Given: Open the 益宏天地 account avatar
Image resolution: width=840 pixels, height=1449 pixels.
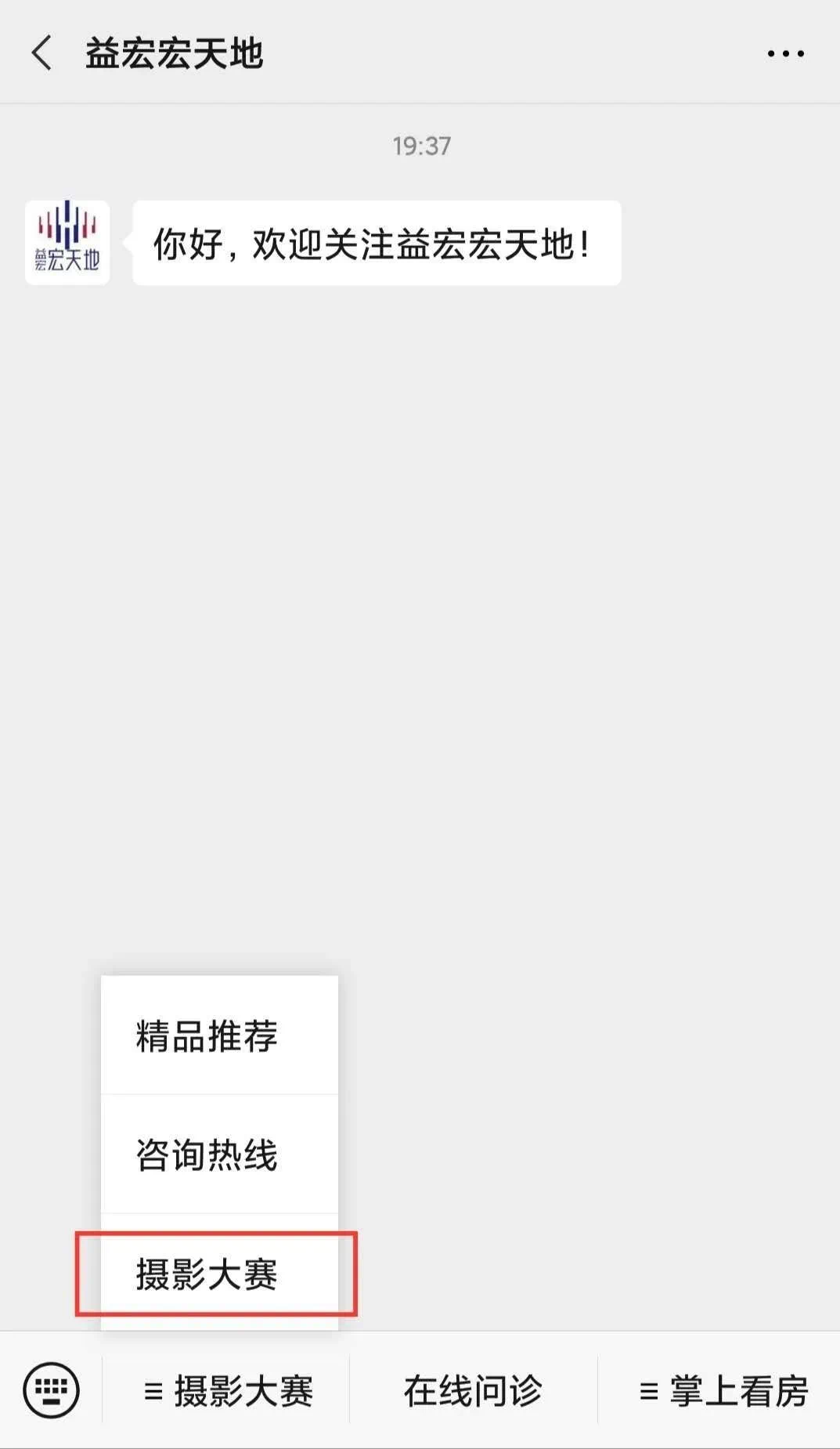Looking at the screenshot, I should pos(67,242).
